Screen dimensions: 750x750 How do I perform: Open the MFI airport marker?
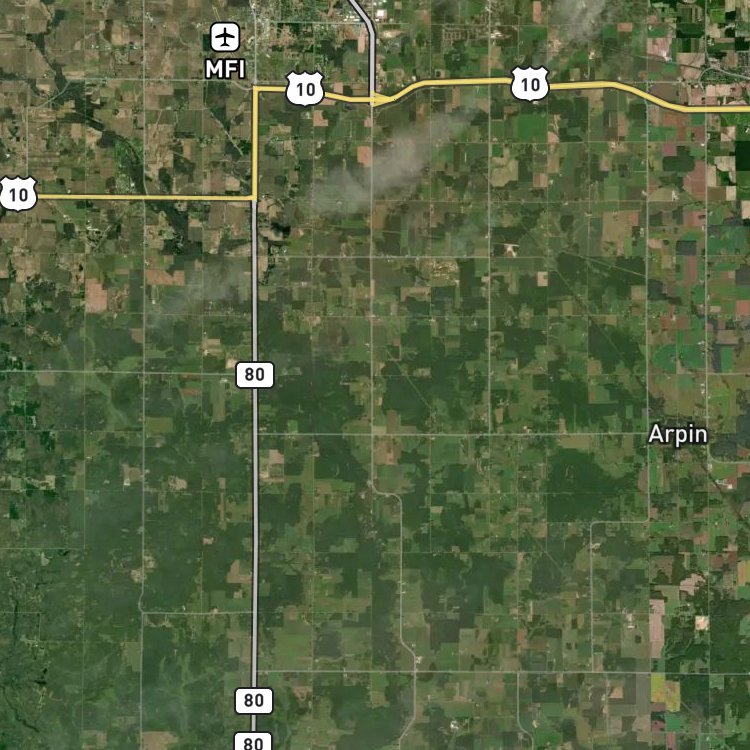pos(225,39)
